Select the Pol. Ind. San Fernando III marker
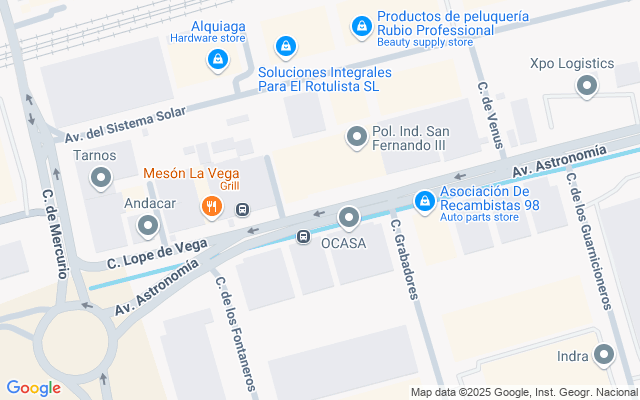The width and height of the screenshot is (640, 400). click(x=357, y=138)
